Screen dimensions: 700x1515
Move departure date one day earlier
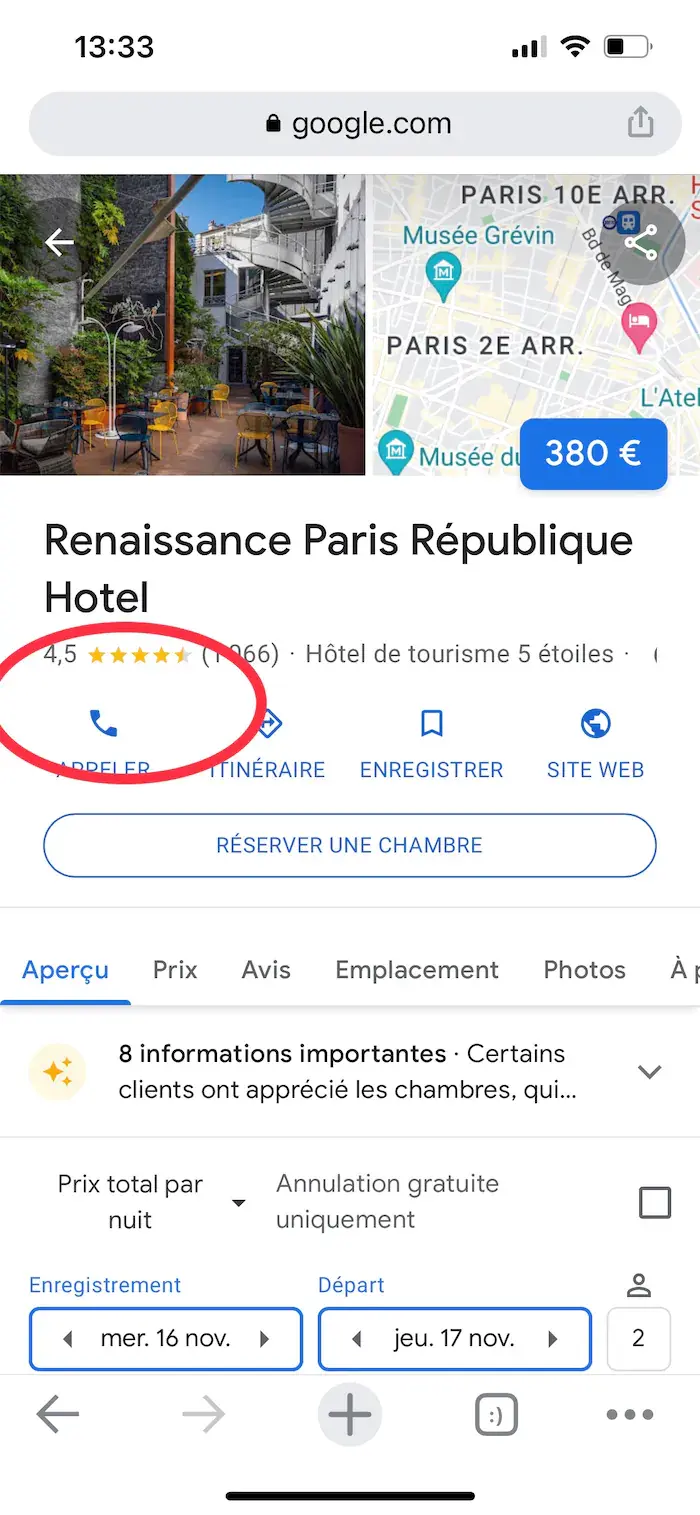[x=357, y=1339]
